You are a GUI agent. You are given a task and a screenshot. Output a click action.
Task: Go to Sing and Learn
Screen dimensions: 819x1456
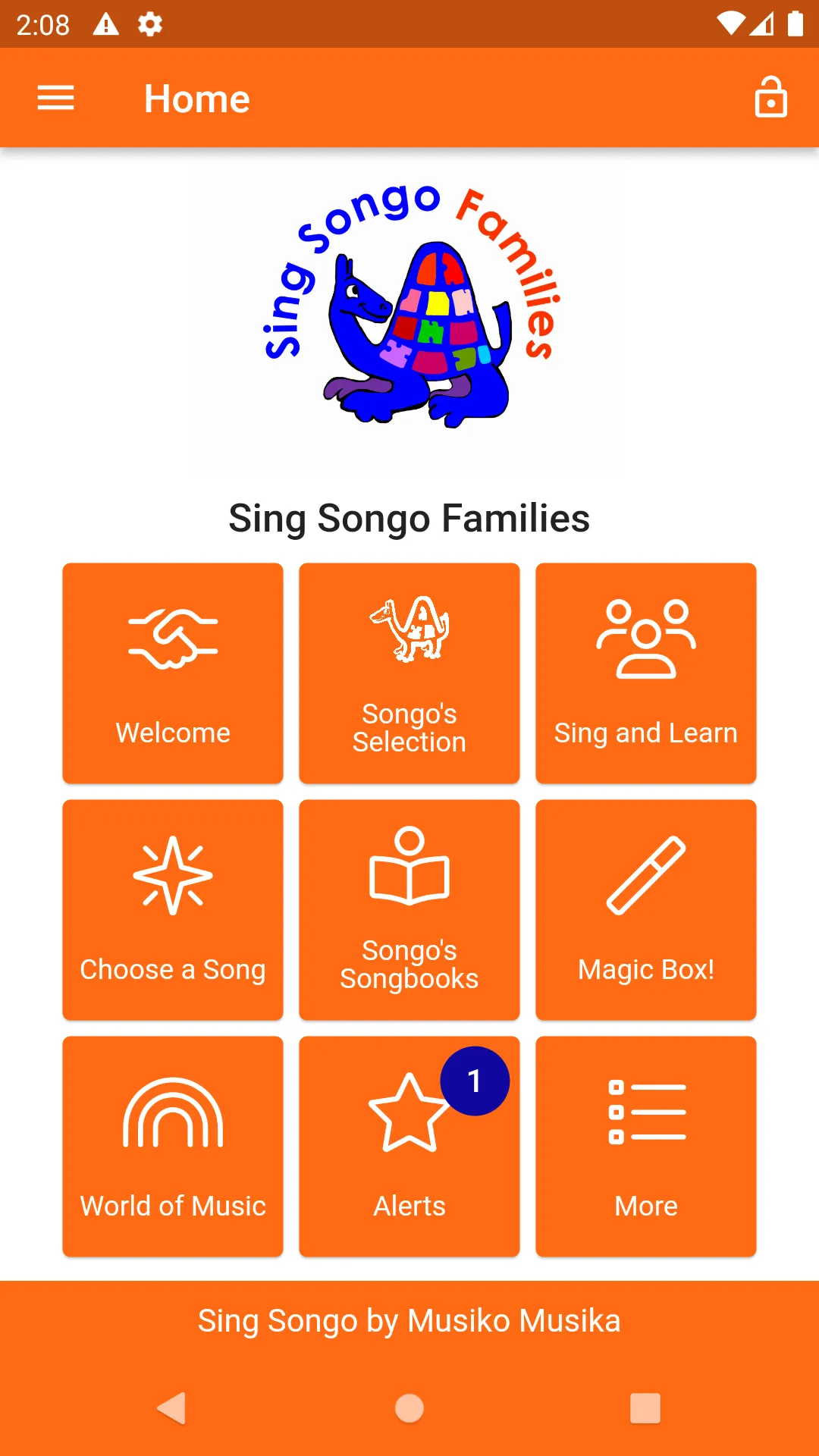tap(646, 673)
